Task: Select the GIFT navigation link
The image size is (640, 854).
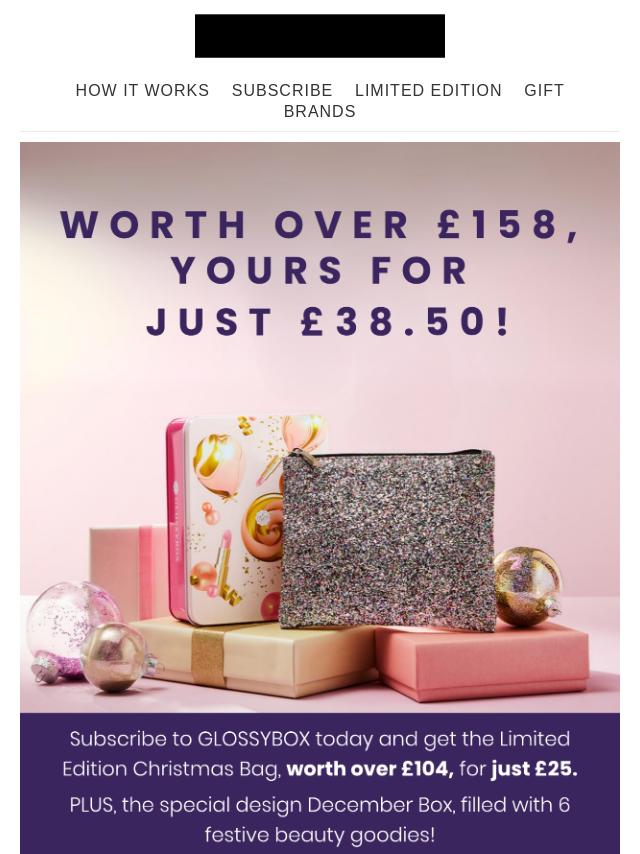Action: [x=544, y=90]
